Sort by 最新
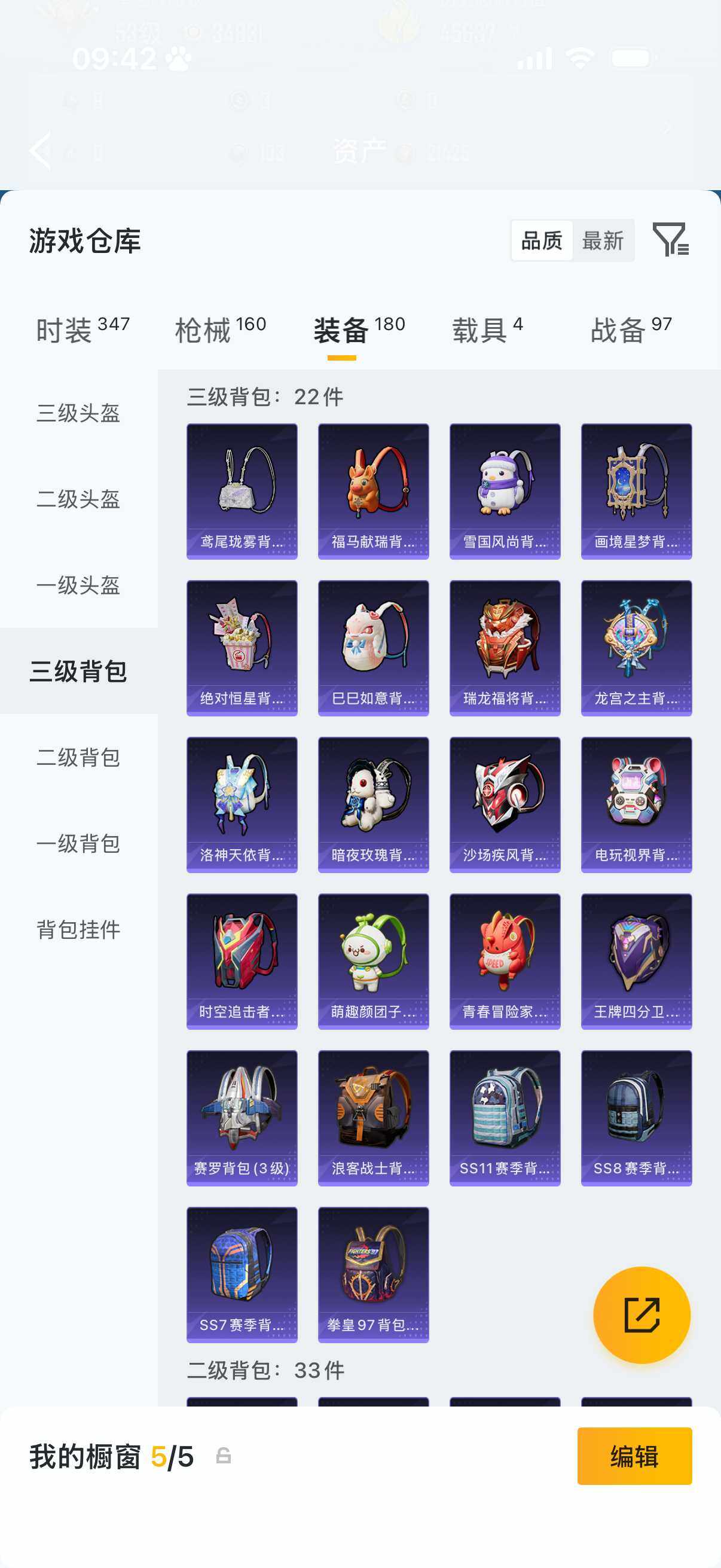 (x=603, y=241)
